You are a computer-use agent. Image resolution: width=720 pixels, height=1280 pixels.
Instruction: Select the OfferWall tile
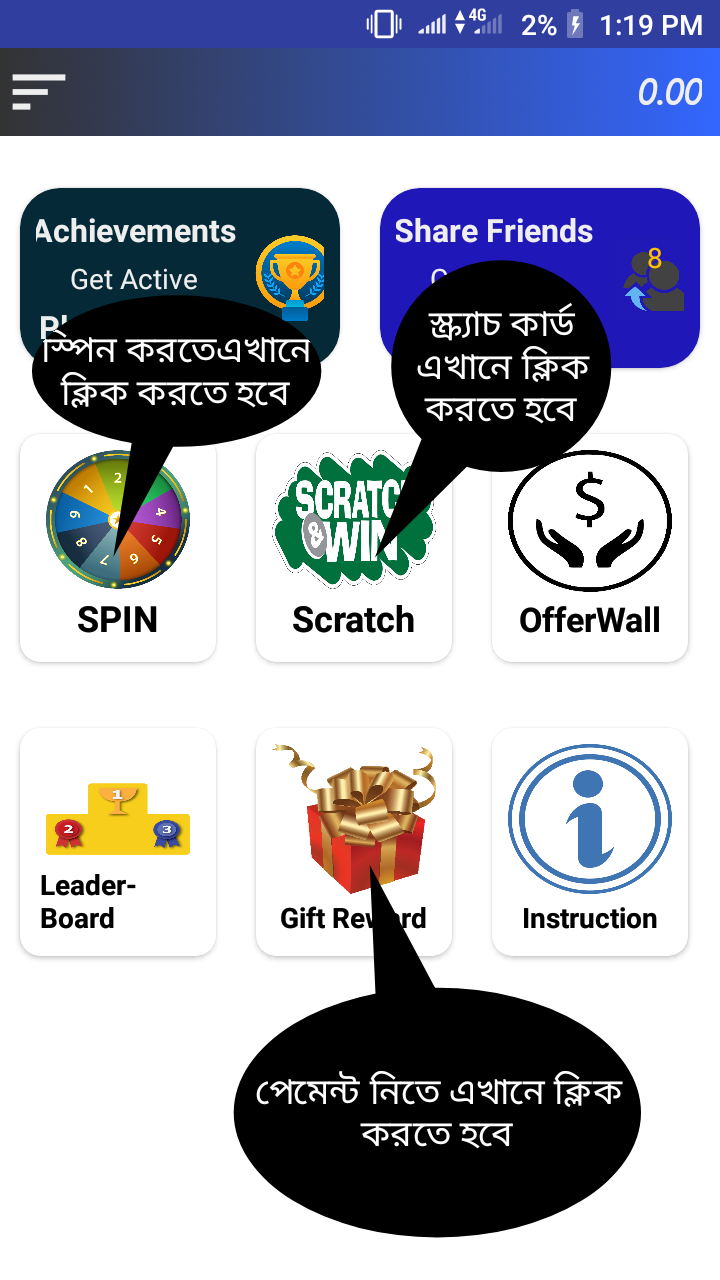click(590, 547)
